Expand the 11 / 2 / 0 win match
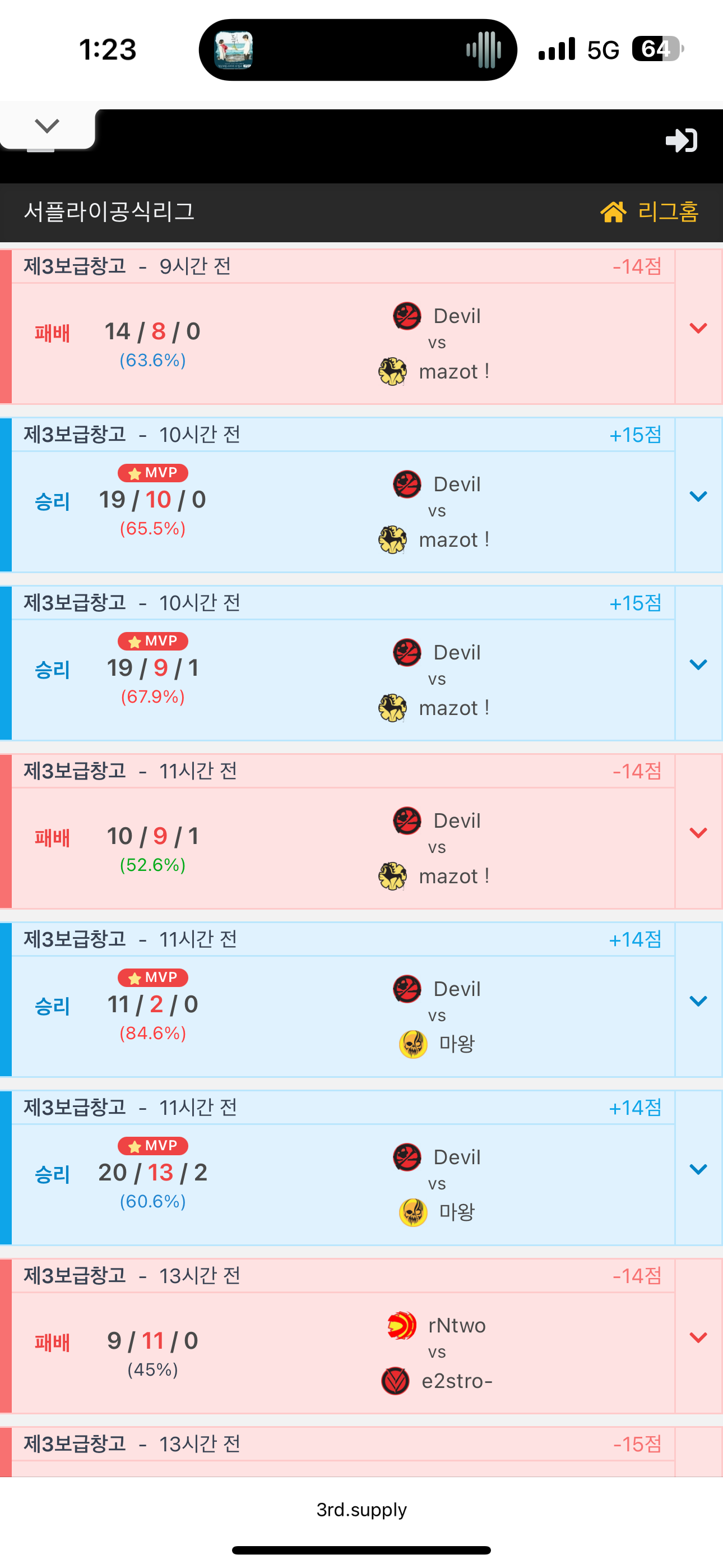Viewport: 723px width, 1568px height. (x=698, y=1001)
